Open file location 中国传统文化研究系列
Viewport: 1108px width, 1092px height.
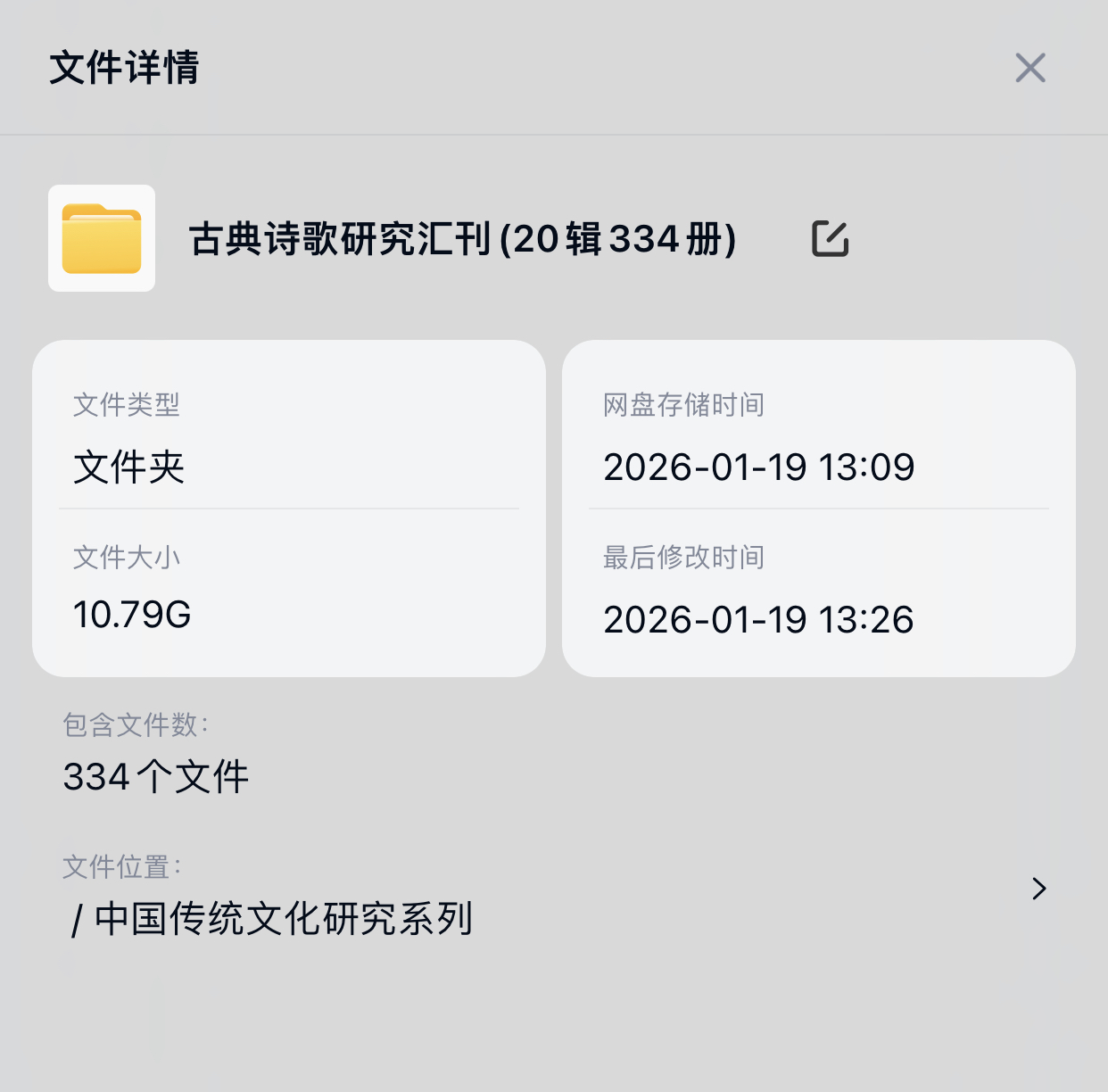(x=1038, y=889)
